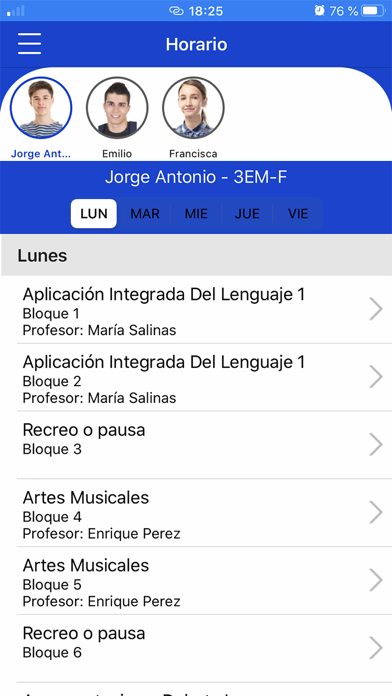Switch to the MIE day tab
392x696 pixels.
point(196,214)
